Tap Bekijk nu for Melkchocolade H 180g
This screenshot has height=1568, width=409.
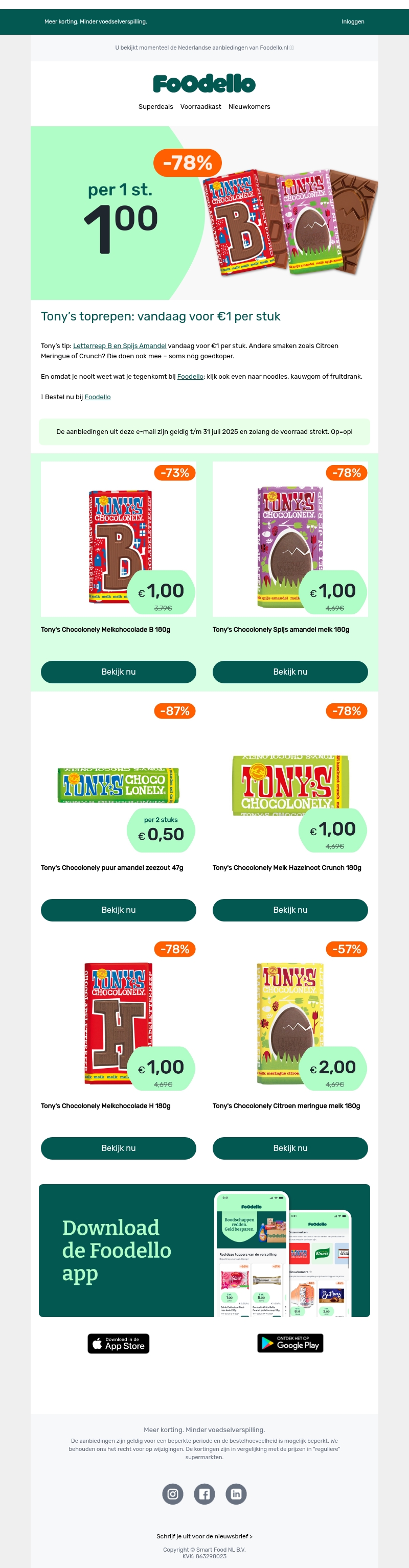pos(118,1147)
